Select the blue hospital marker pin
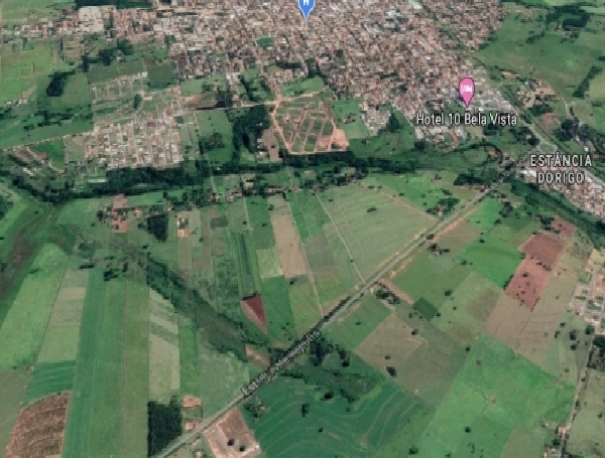 pos(306,6)
